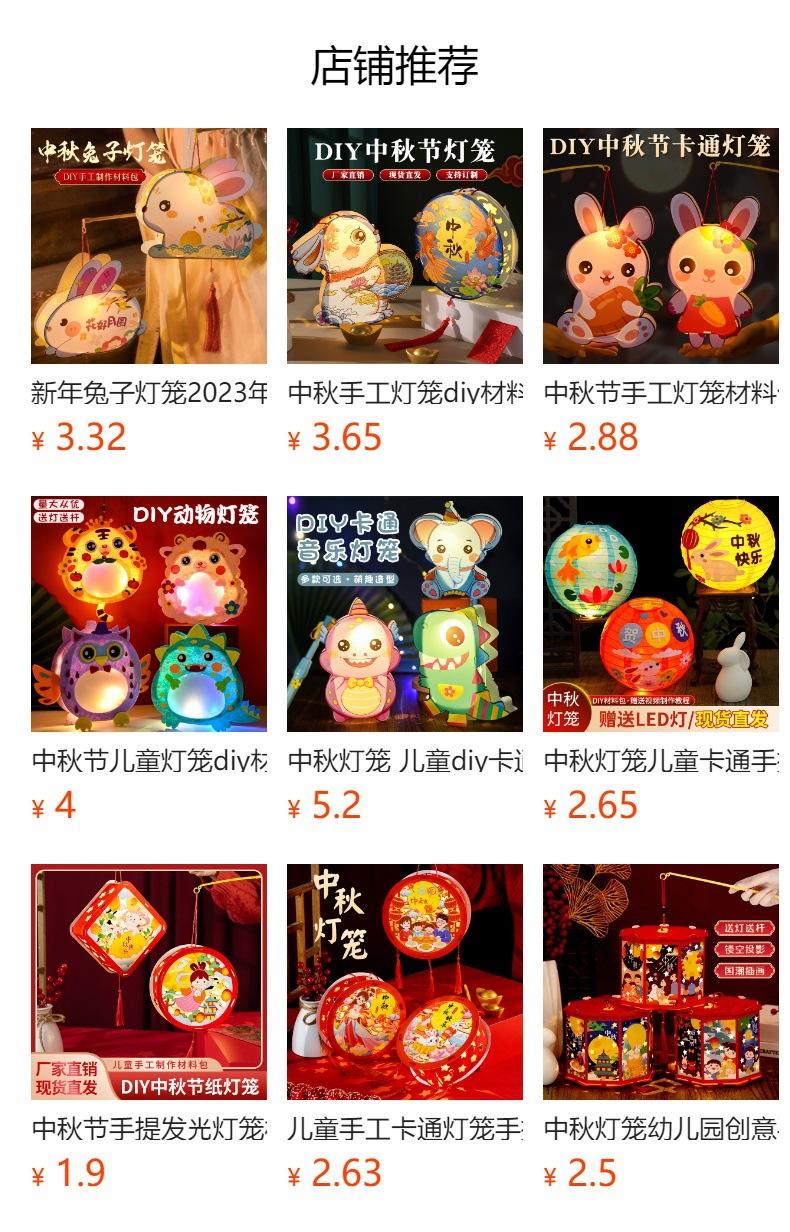Select the 中秋节手工灯笼材料 card priced ¥2.88
This screenshot has height=1232, width=790.
[661, 291]
